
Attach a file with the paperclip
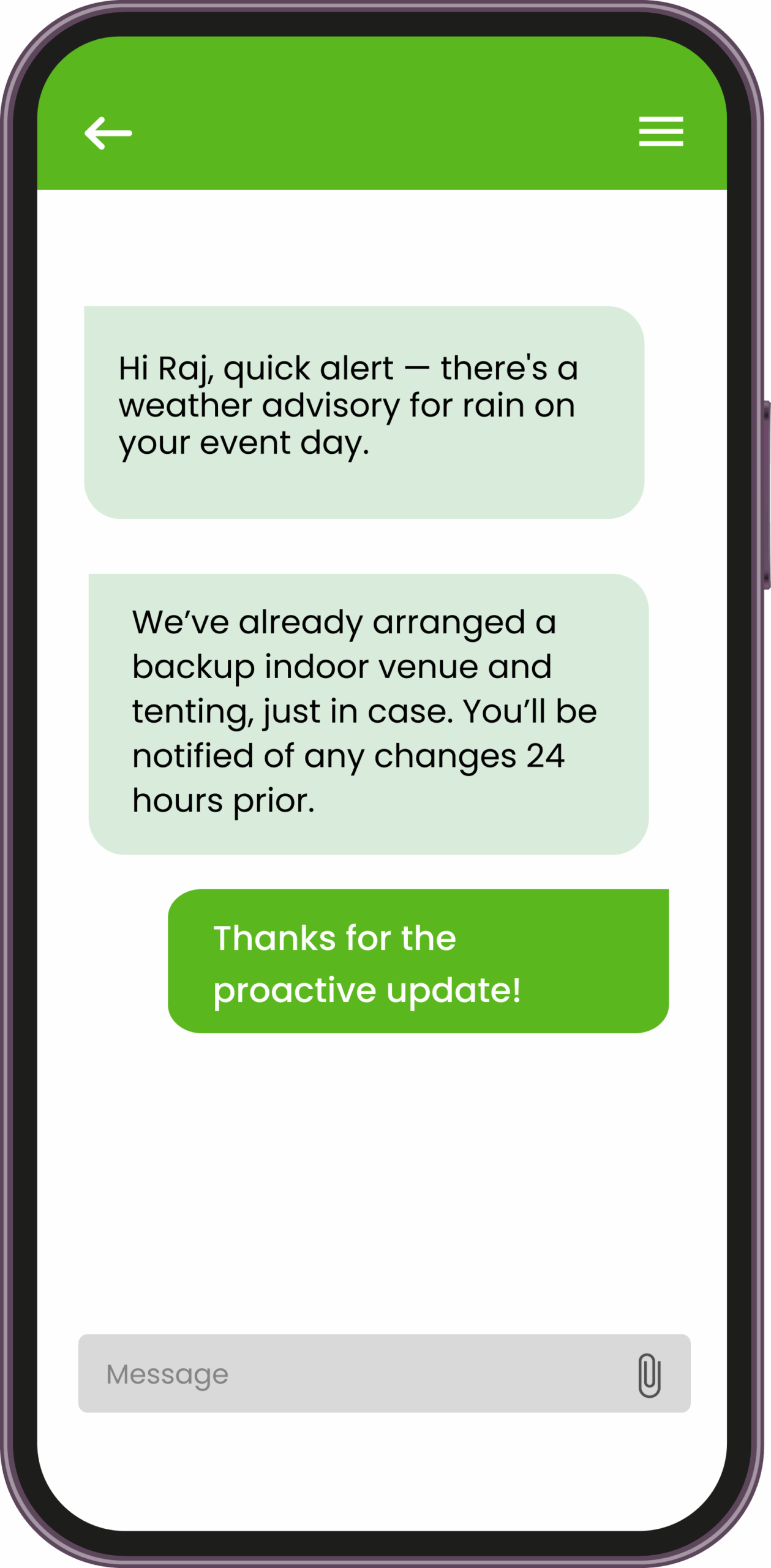coord(649,1375)
